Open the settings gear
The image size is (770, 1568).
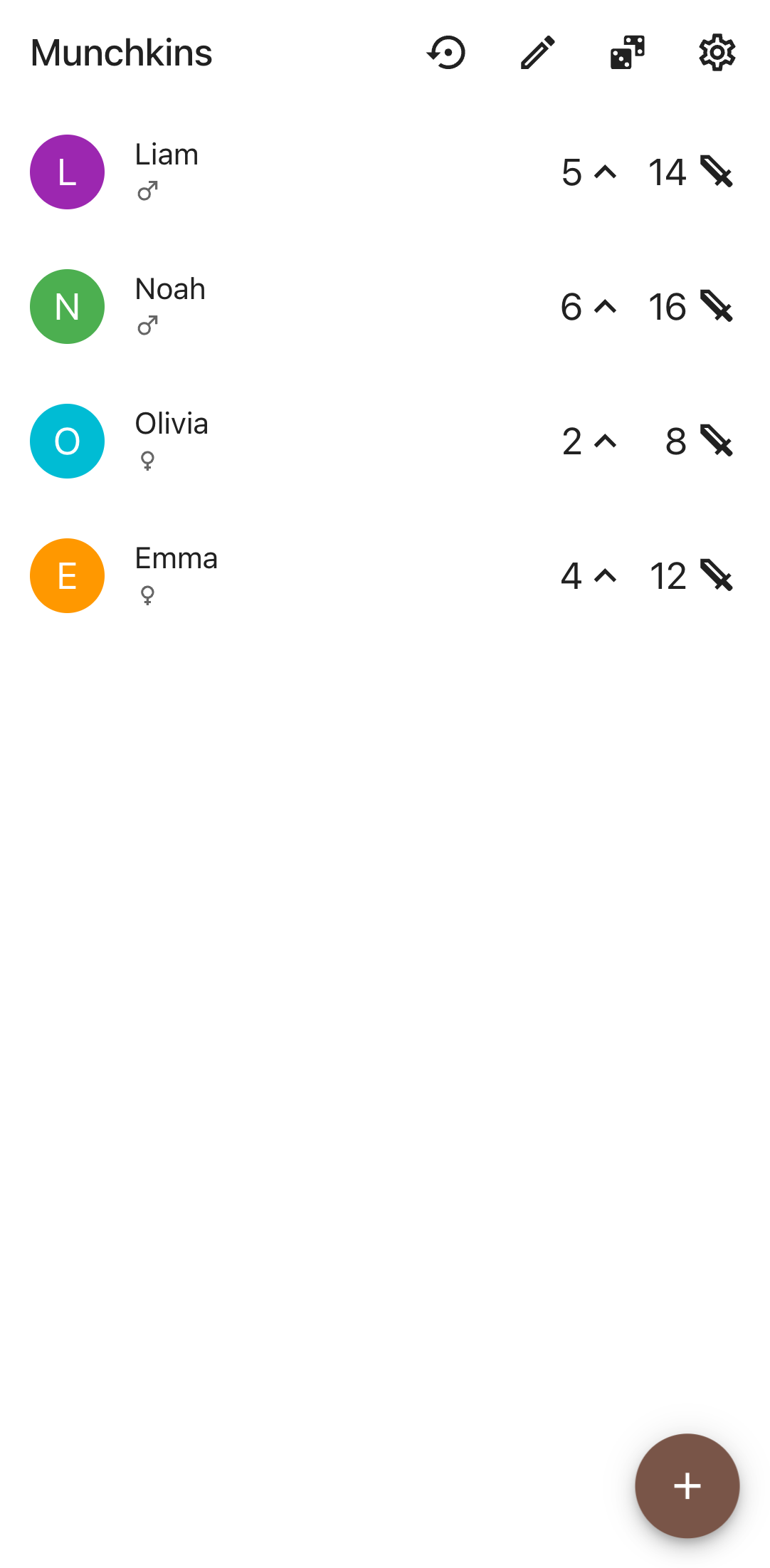pyautogui.click(x=717, y=53)
